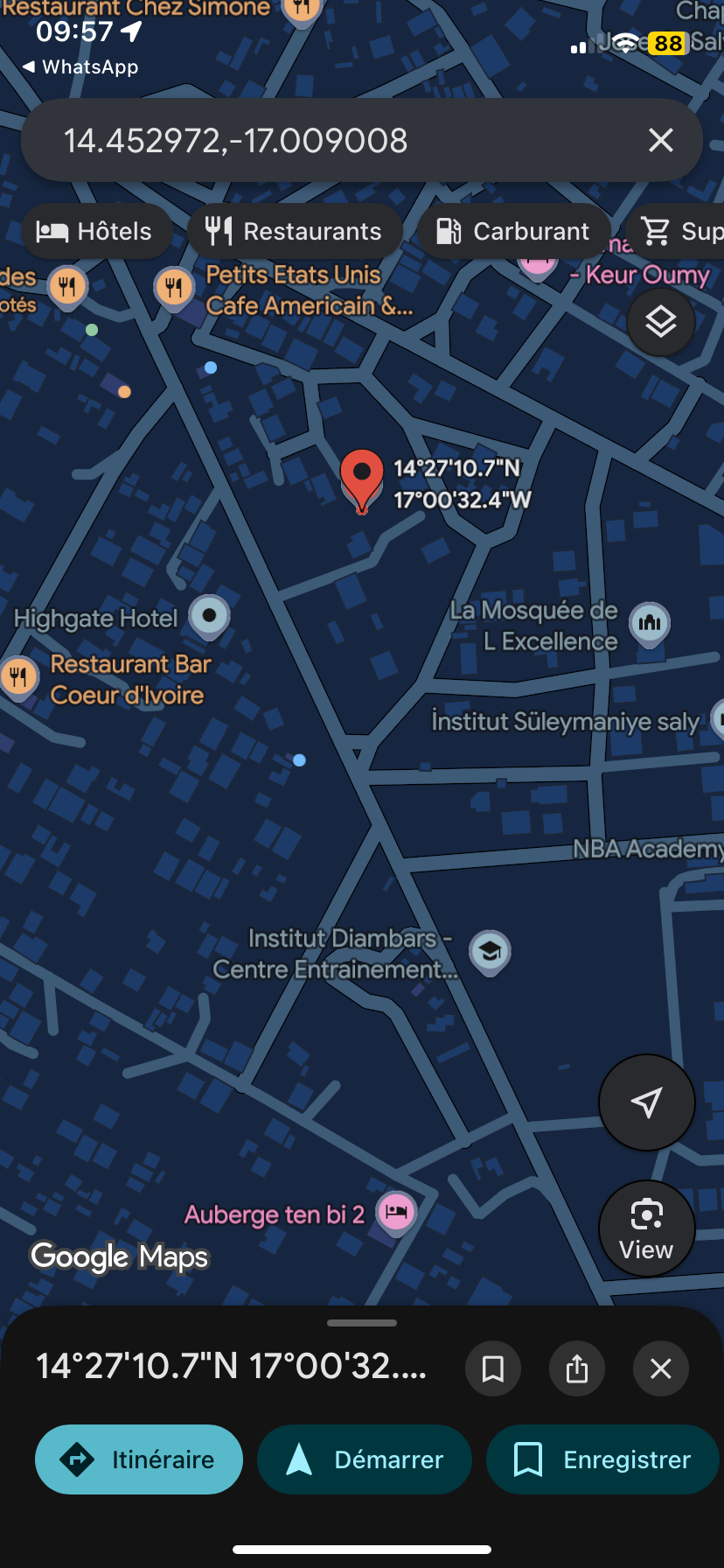Return to WhatsApp via back link
Viewport: 724px width, 1568px height.
point(80,66)
